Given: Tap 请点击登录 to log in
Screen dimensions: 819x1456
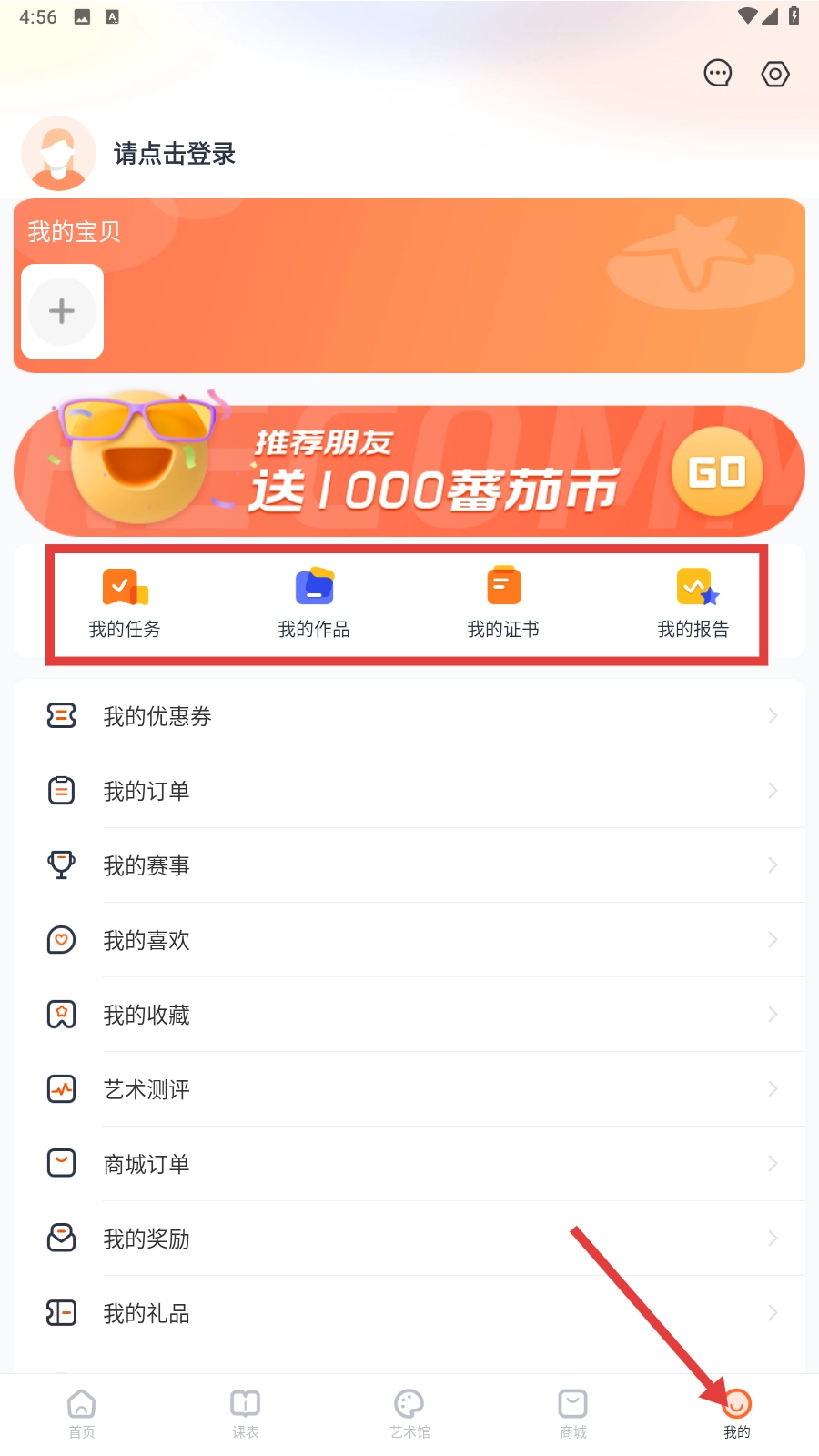Looking at the screenshot, I should click(x=174, y=154).
